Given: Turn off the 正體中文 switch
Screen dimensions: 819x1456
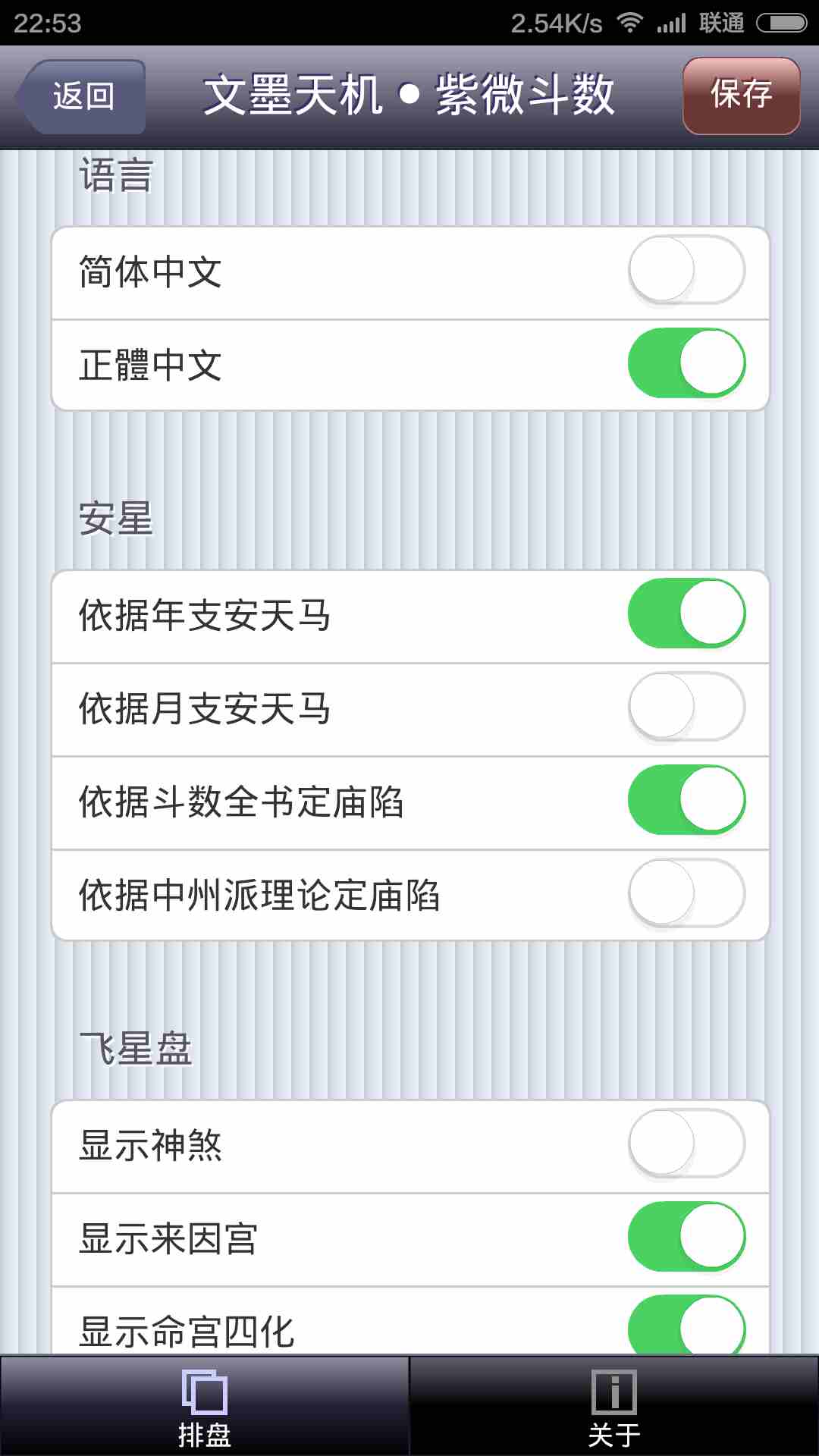Looking at the screenshot, I should [x=686, y=363].
